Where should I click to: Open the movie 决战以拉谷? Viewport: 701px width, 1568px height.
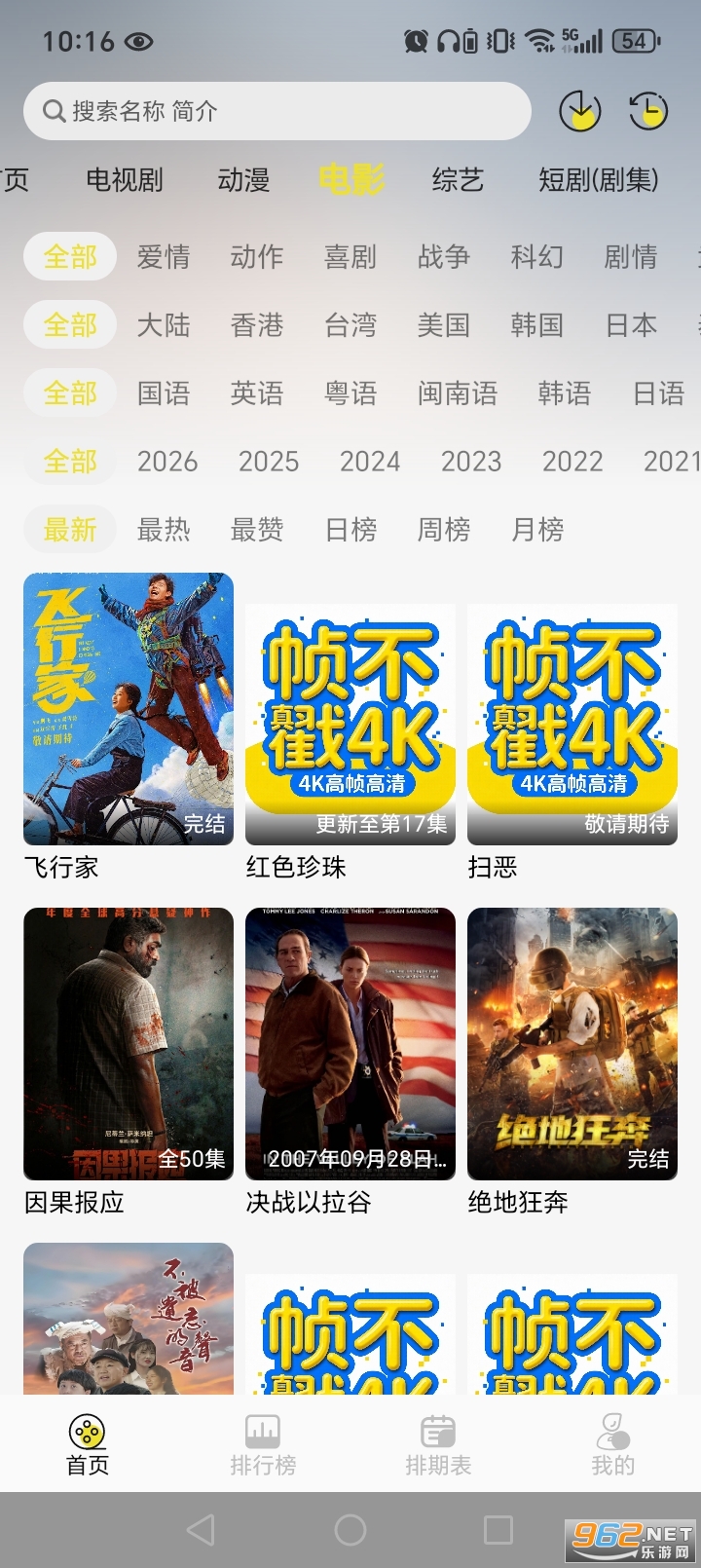pyautogui.click(x=350, y=1044)
